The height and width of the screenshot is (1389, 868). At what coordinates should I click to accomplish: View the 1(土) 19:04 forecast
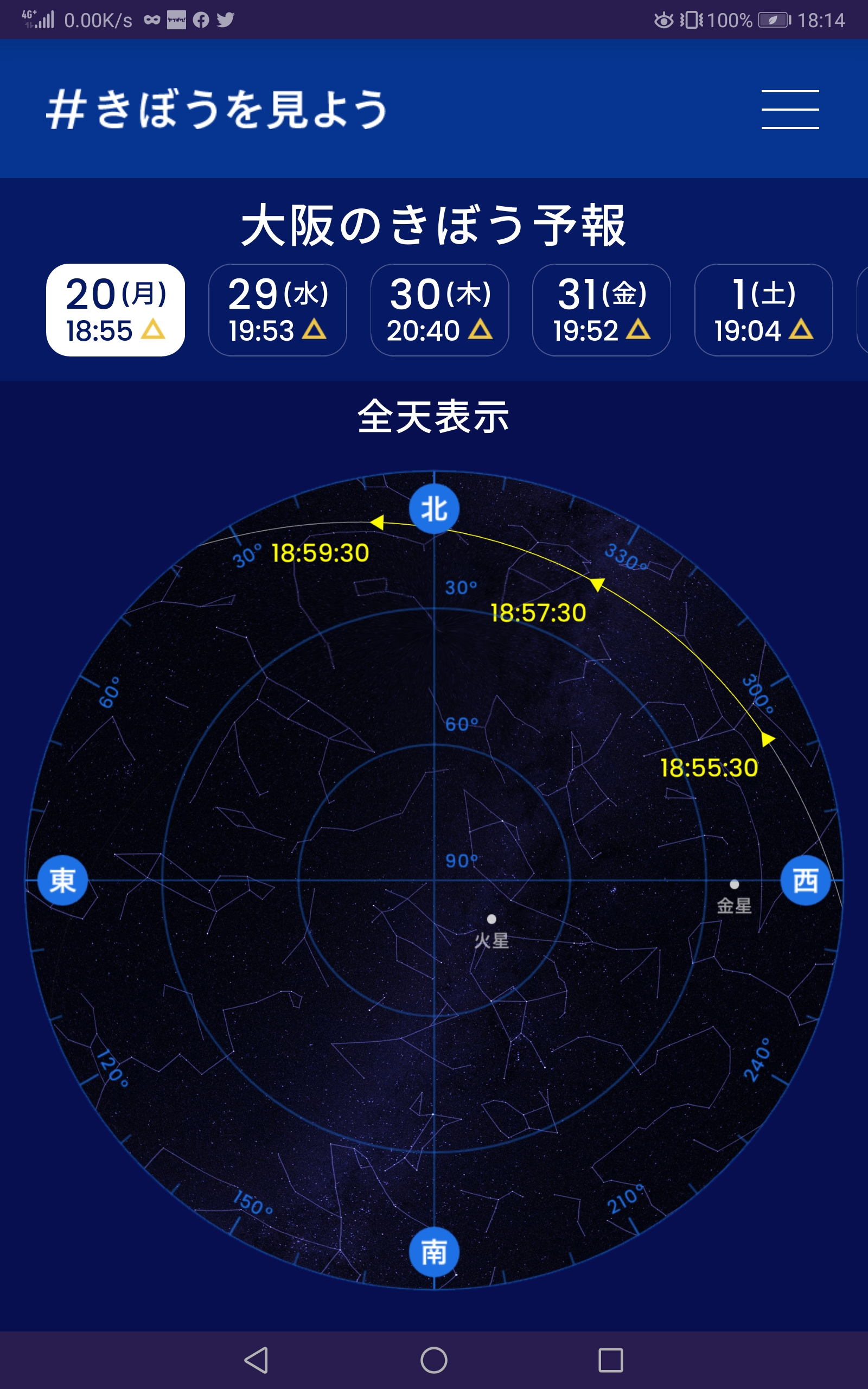[x=763, y=310]
